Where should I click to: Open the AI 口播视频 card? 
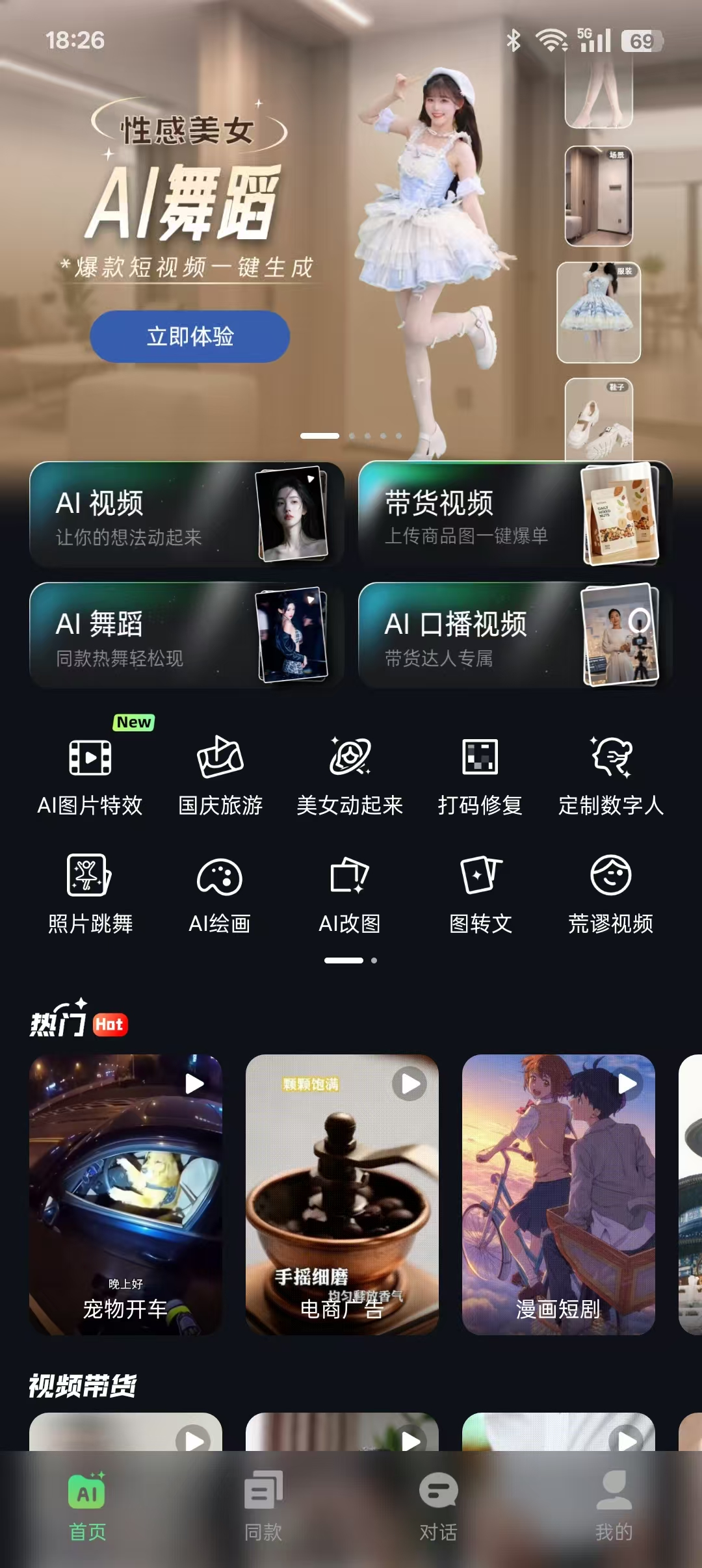click(515, 635)
